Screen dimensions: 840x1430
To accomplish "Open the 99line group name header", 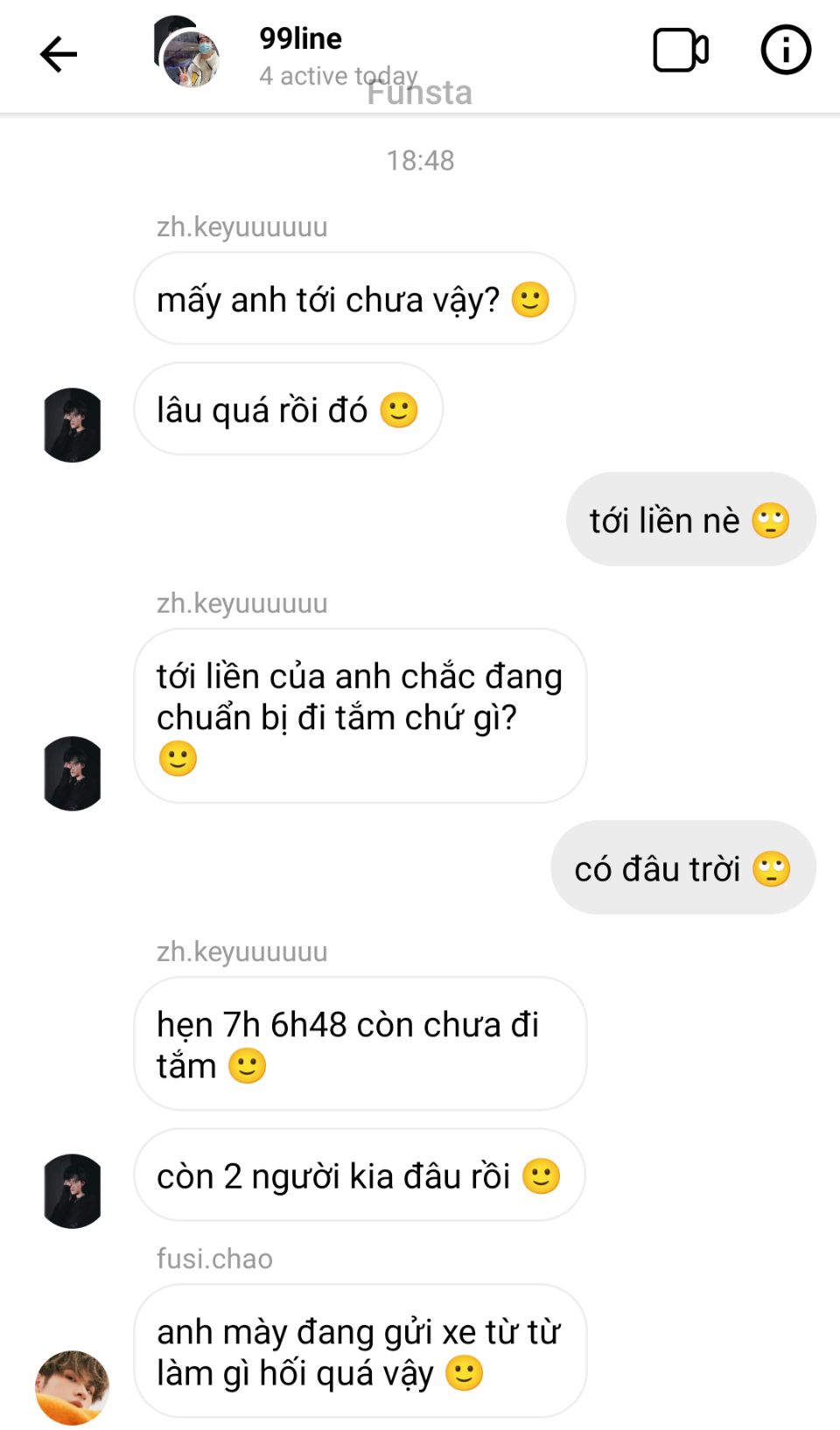I will click(x=300, y=39).
